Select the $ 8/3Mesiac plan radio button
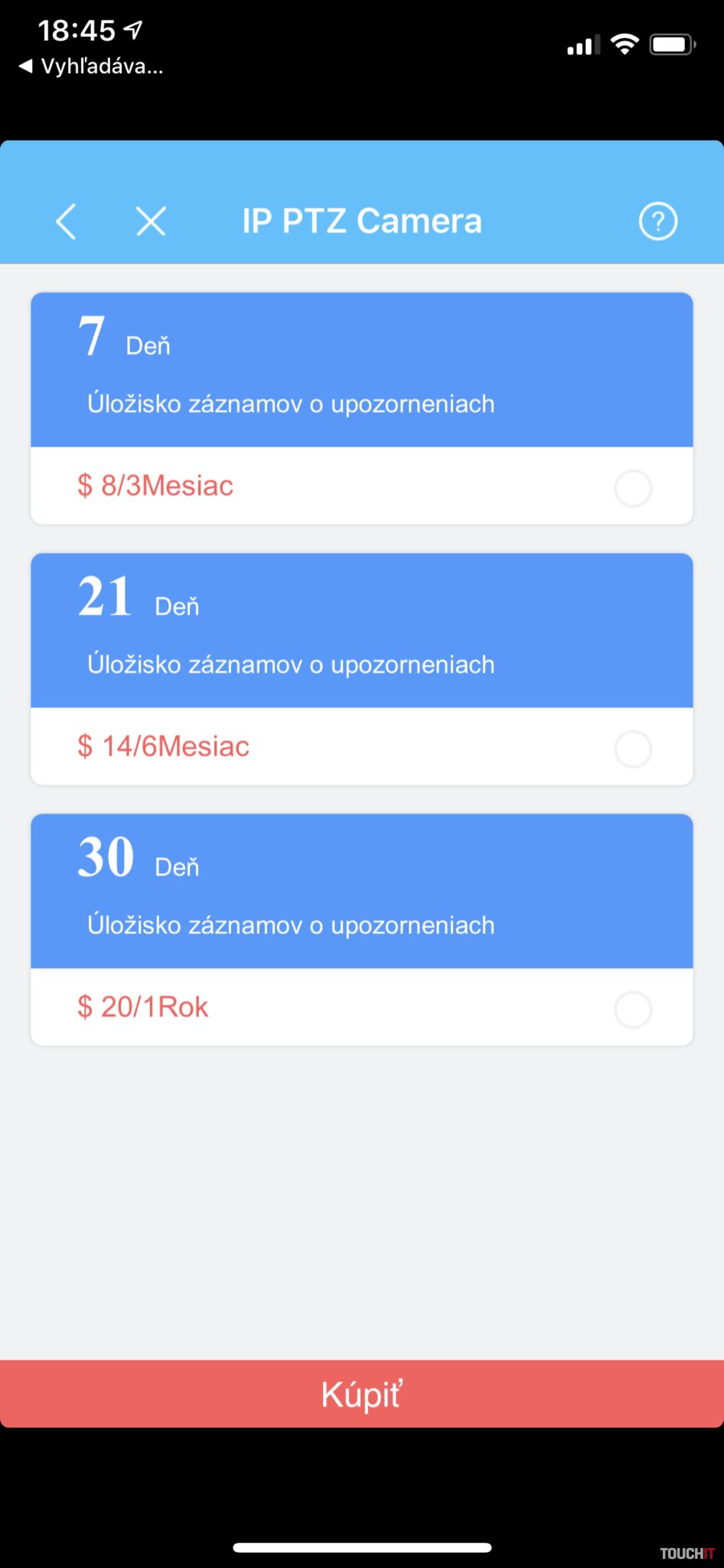The height and width of the screenshot is (1568, 724). (x=633, y=488)
